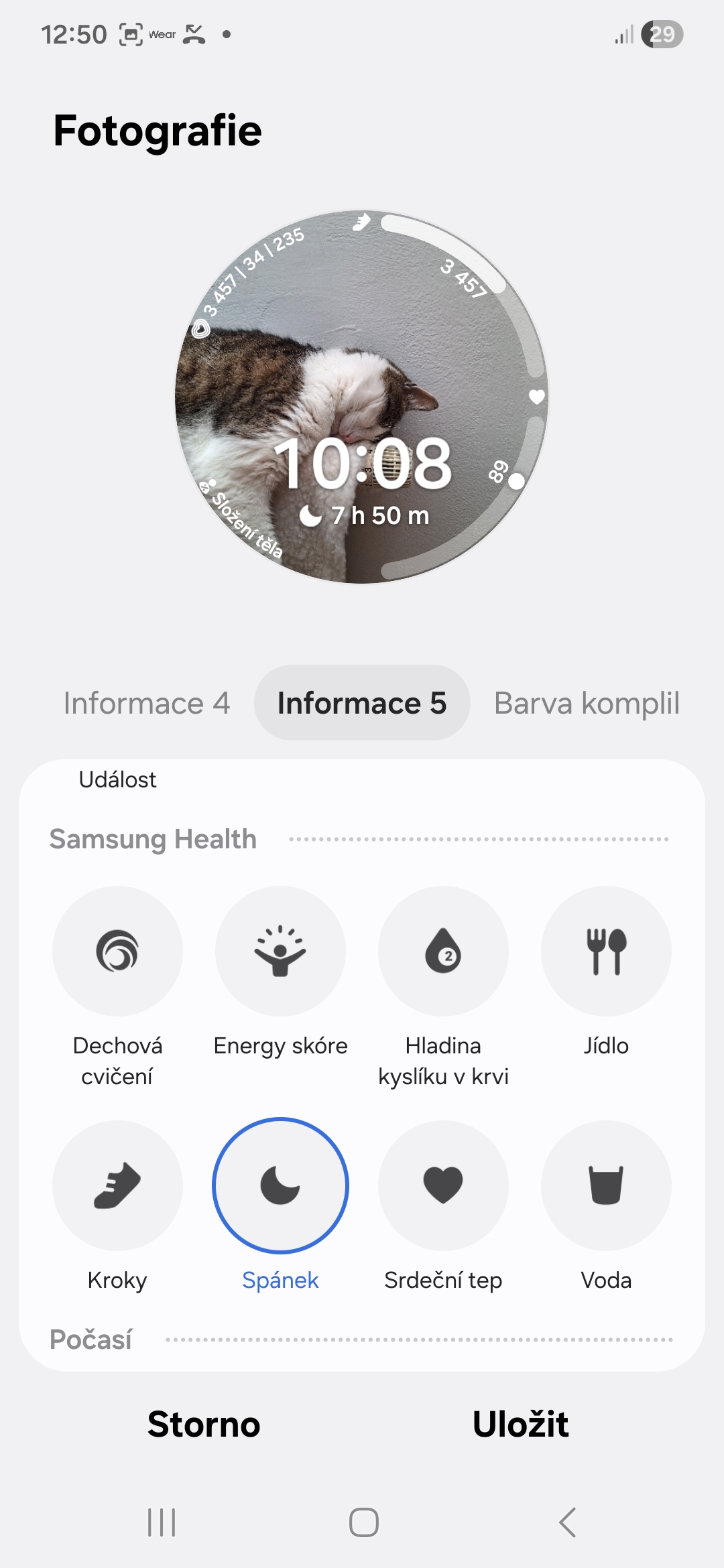Open recent apps from the navigation bar
This screenshot has width=724, height=1568.
pos(162,1522)
